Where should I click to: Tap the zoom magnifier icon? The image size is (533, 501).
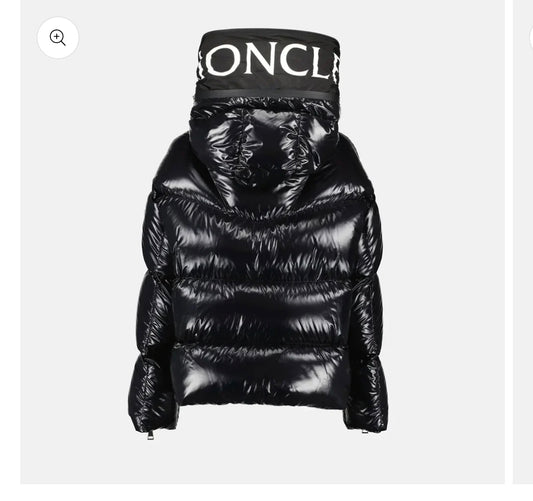click(58, 38)
